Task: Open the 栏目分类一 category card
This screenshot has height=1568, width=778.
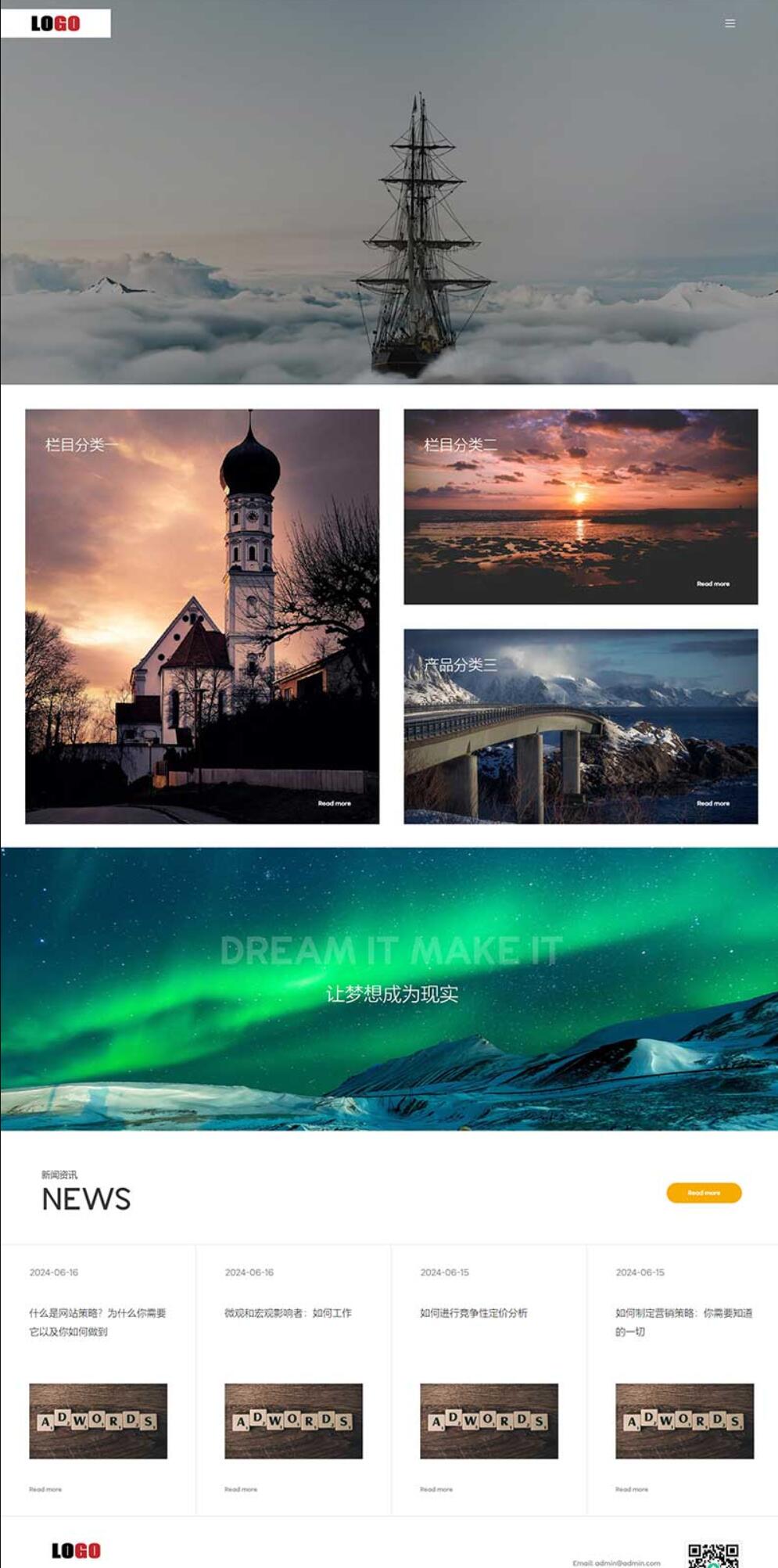Action: click(x=202, y=616)
